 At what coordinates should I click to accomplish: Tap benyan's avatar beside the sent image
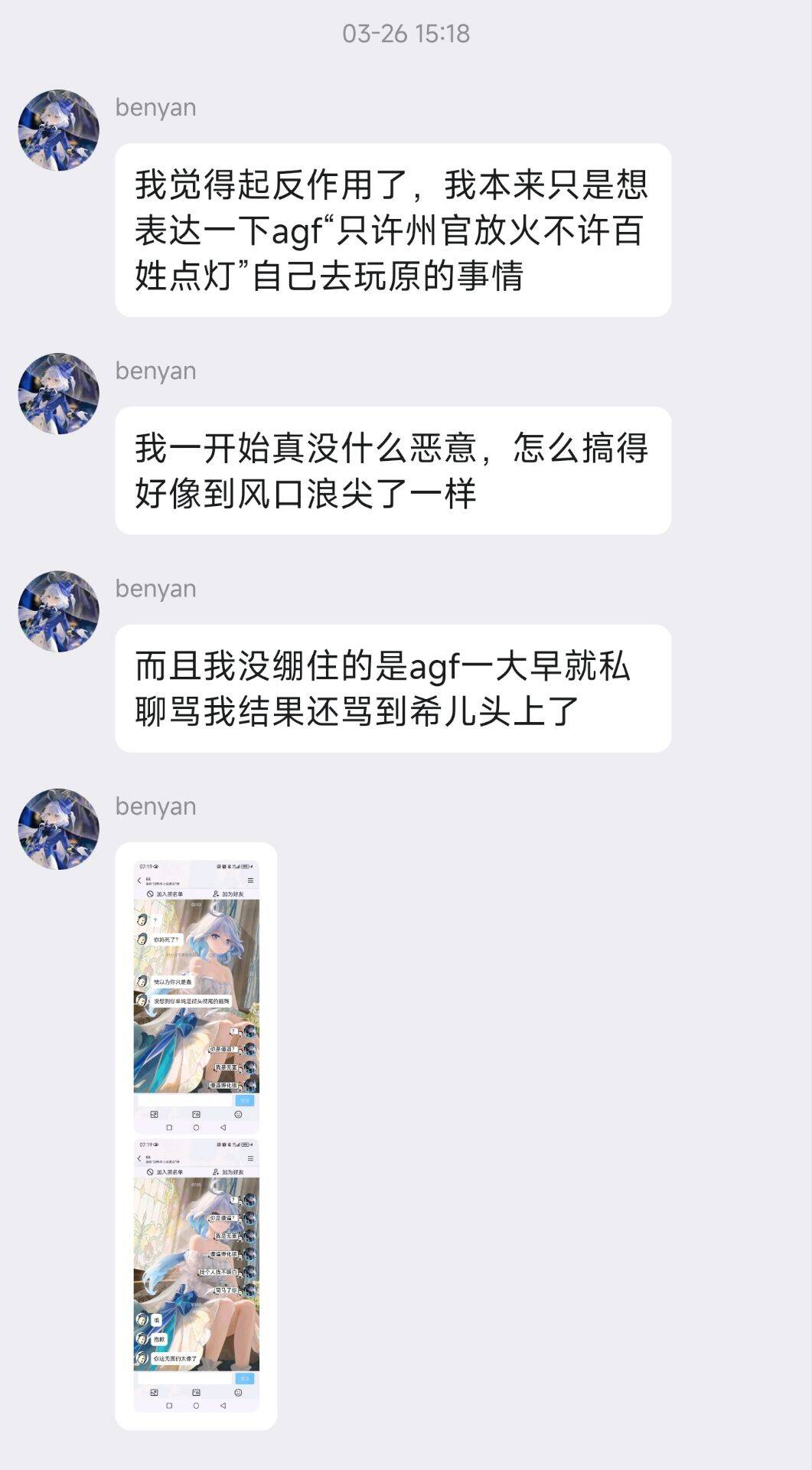pos(59,829)
